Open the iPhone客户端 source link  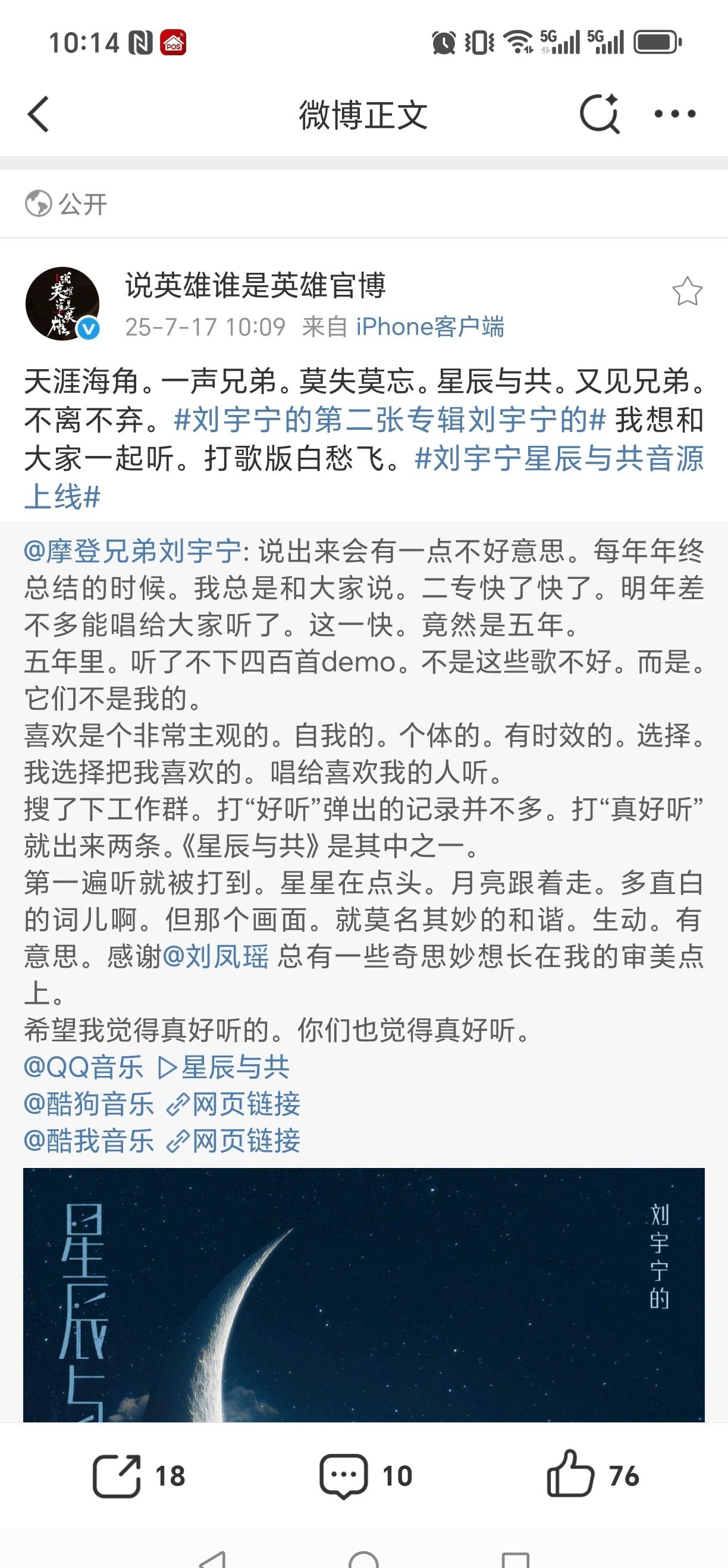[x=430, y=327]
